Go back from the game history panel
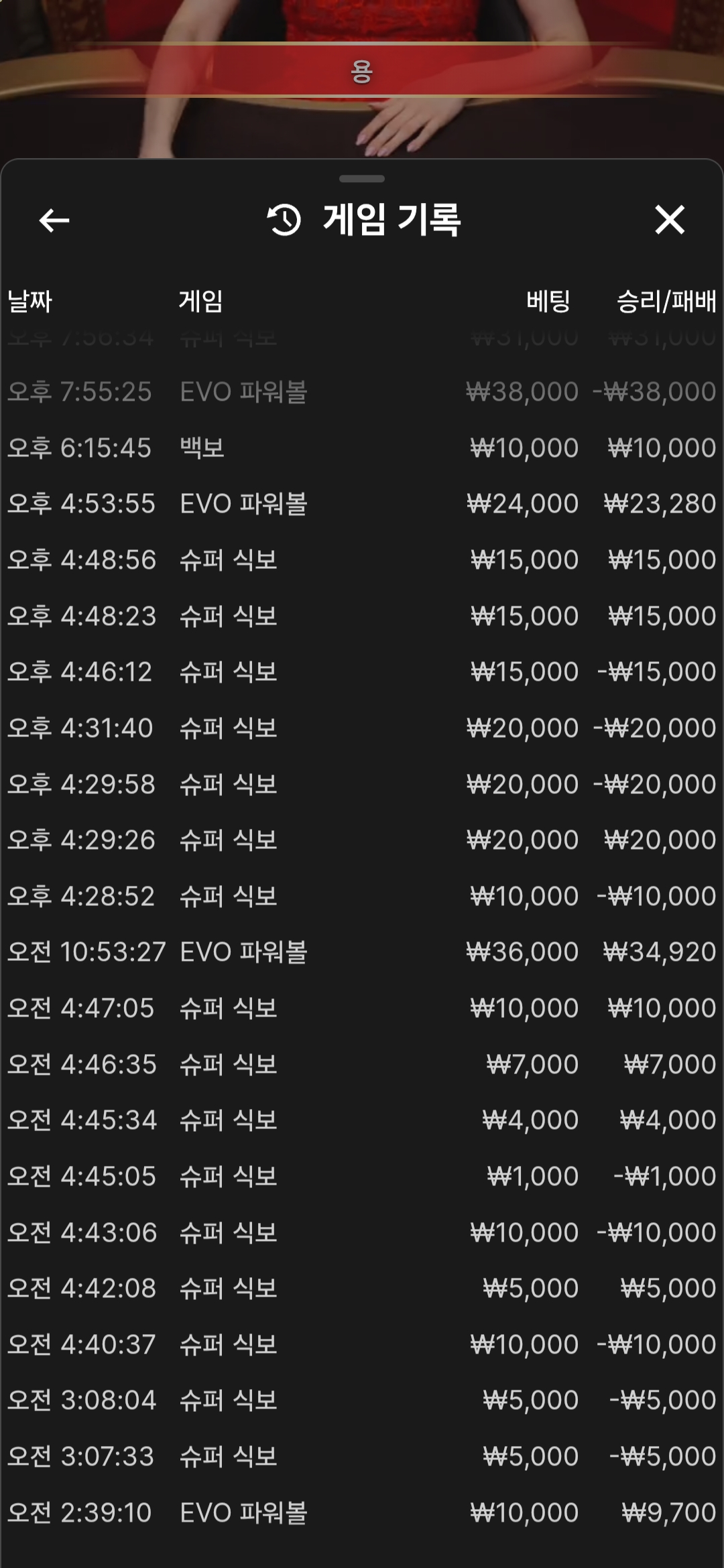 54,220
